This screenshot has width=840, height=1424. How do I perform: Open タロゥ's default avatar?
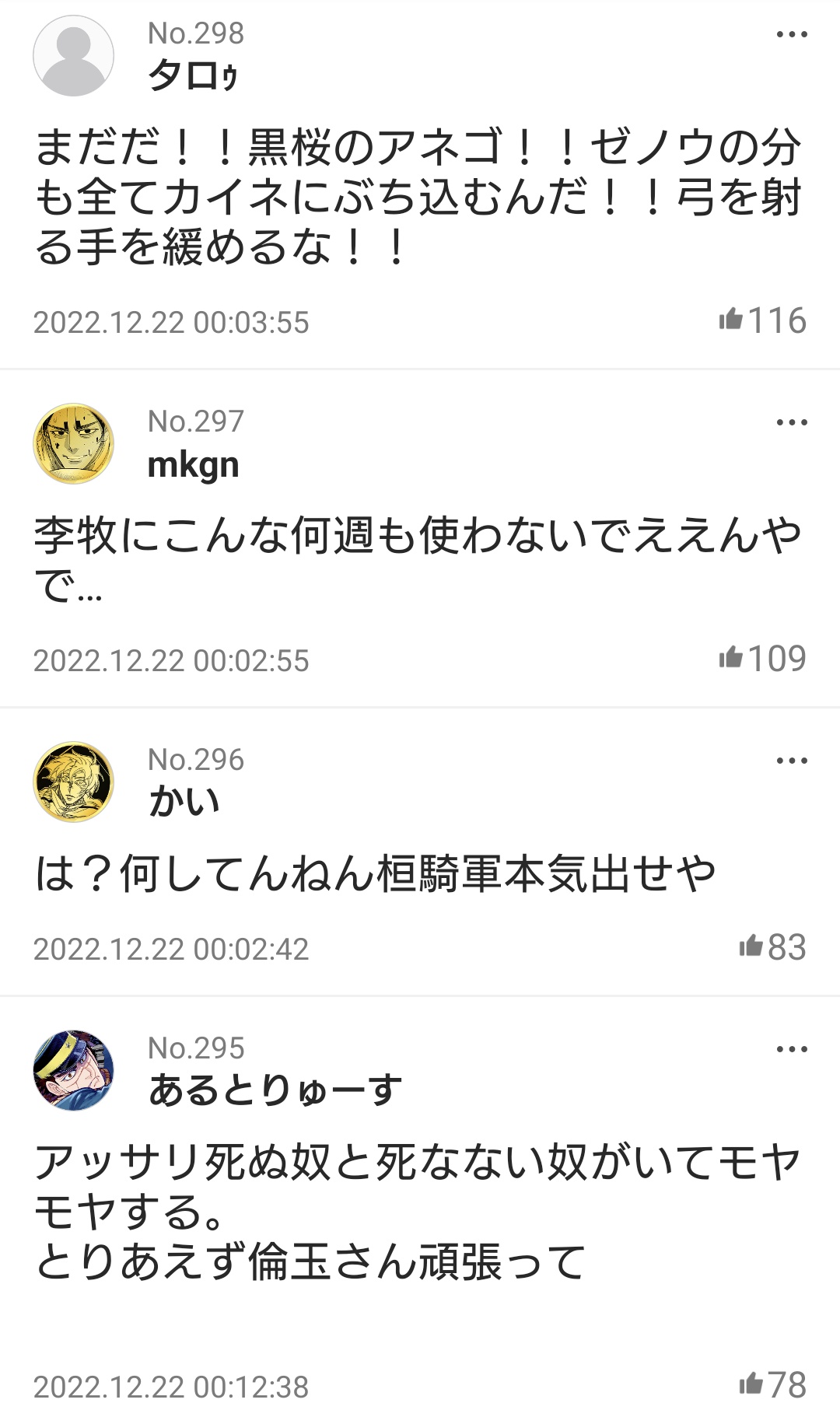click(74, 56)
